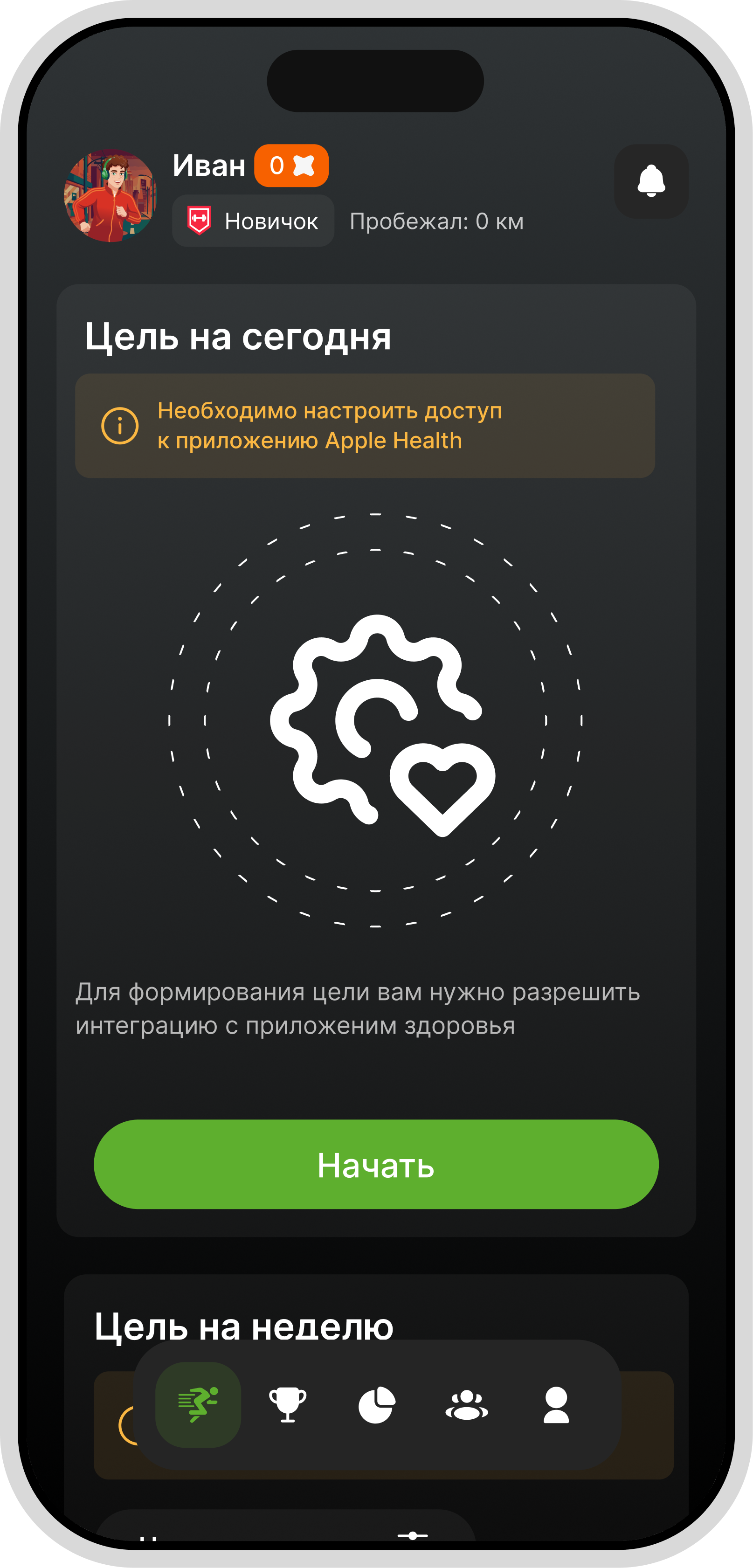Open the pie chart statistics tab

pyautogui.click(x=377, y=1404)
